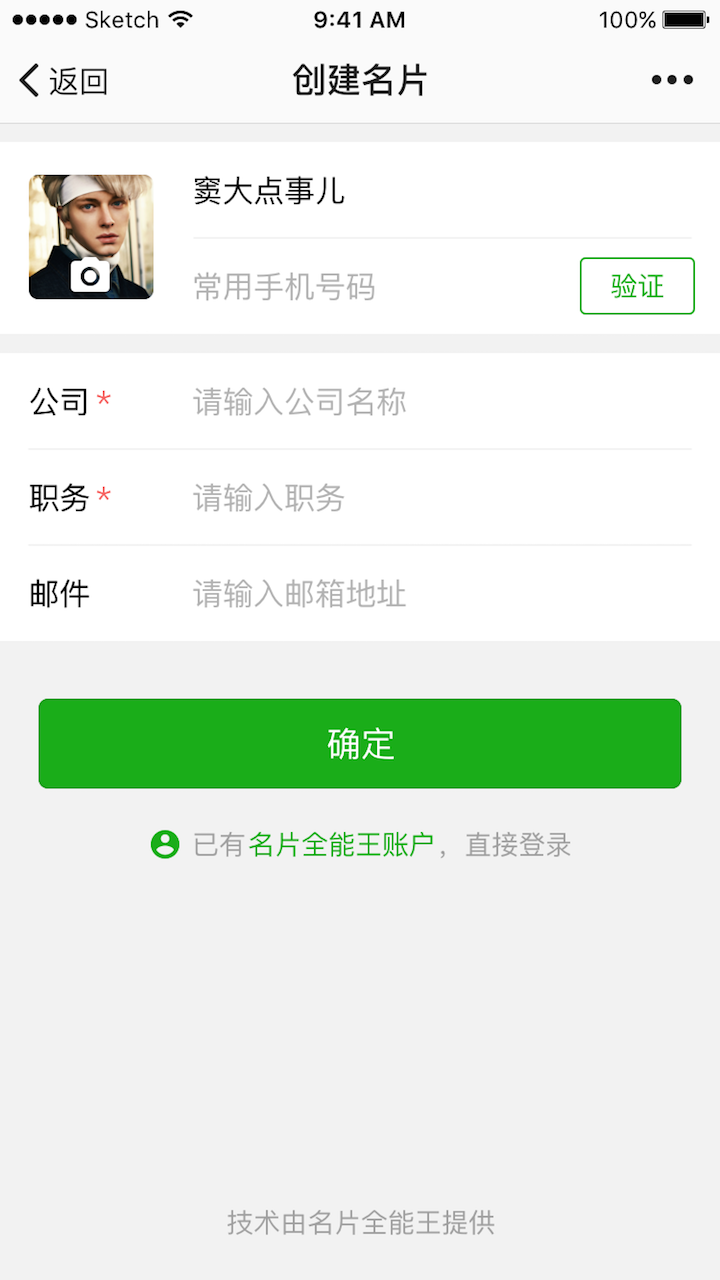720x1280 pixels.
Task: Open the 名片全能王账户 login link
Action: click(x=341, y=845)
